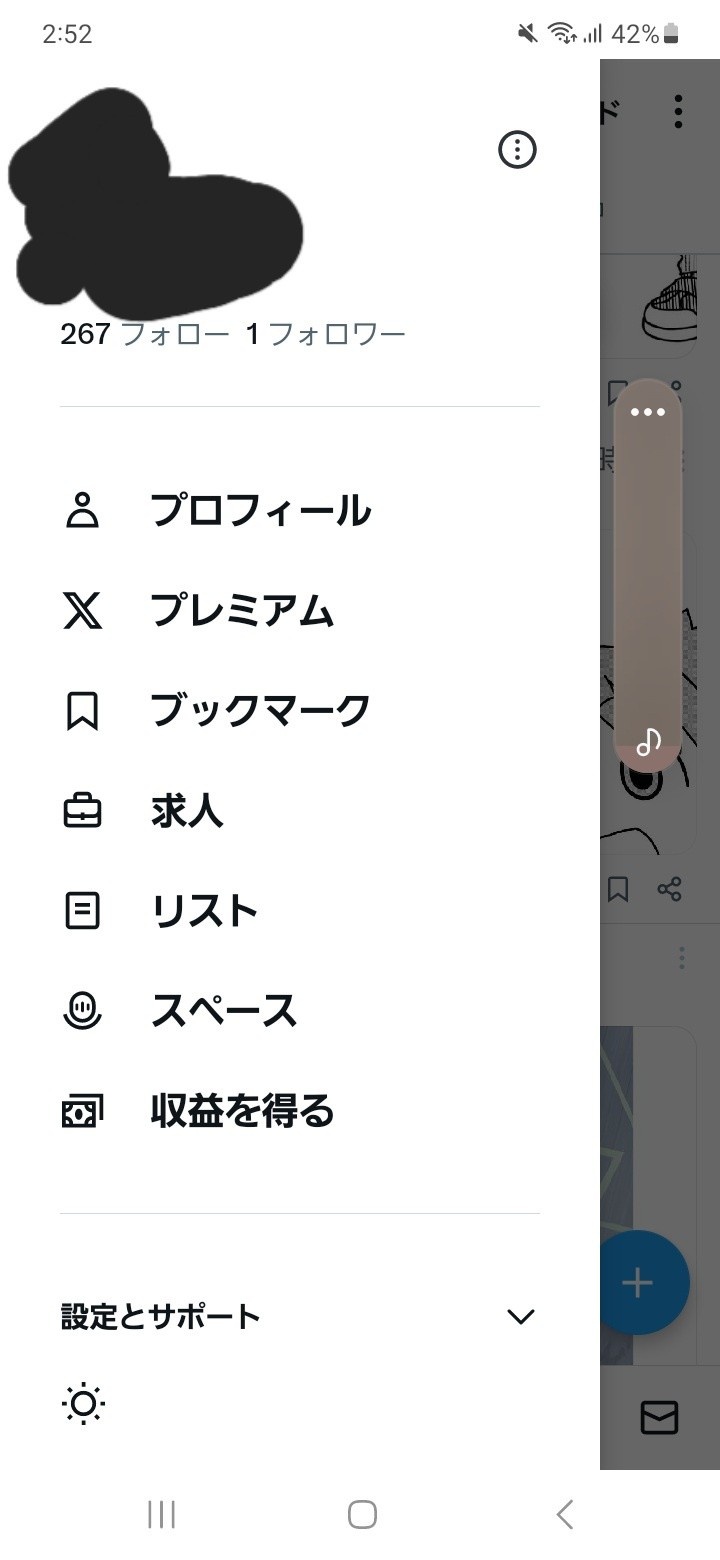Open the リスト menu entry

205,911
